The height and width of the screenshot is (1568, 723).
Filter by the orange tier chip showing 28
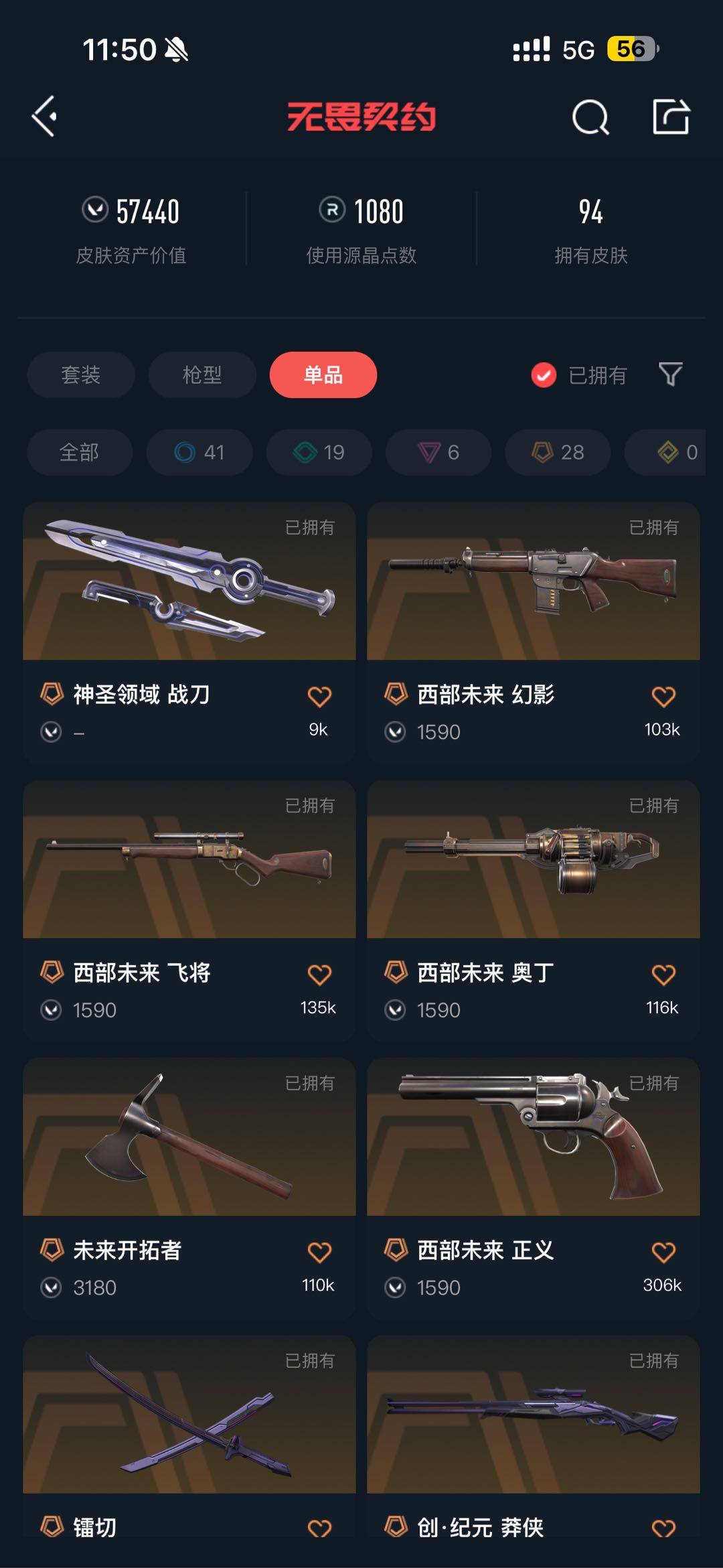coord(558,452)
